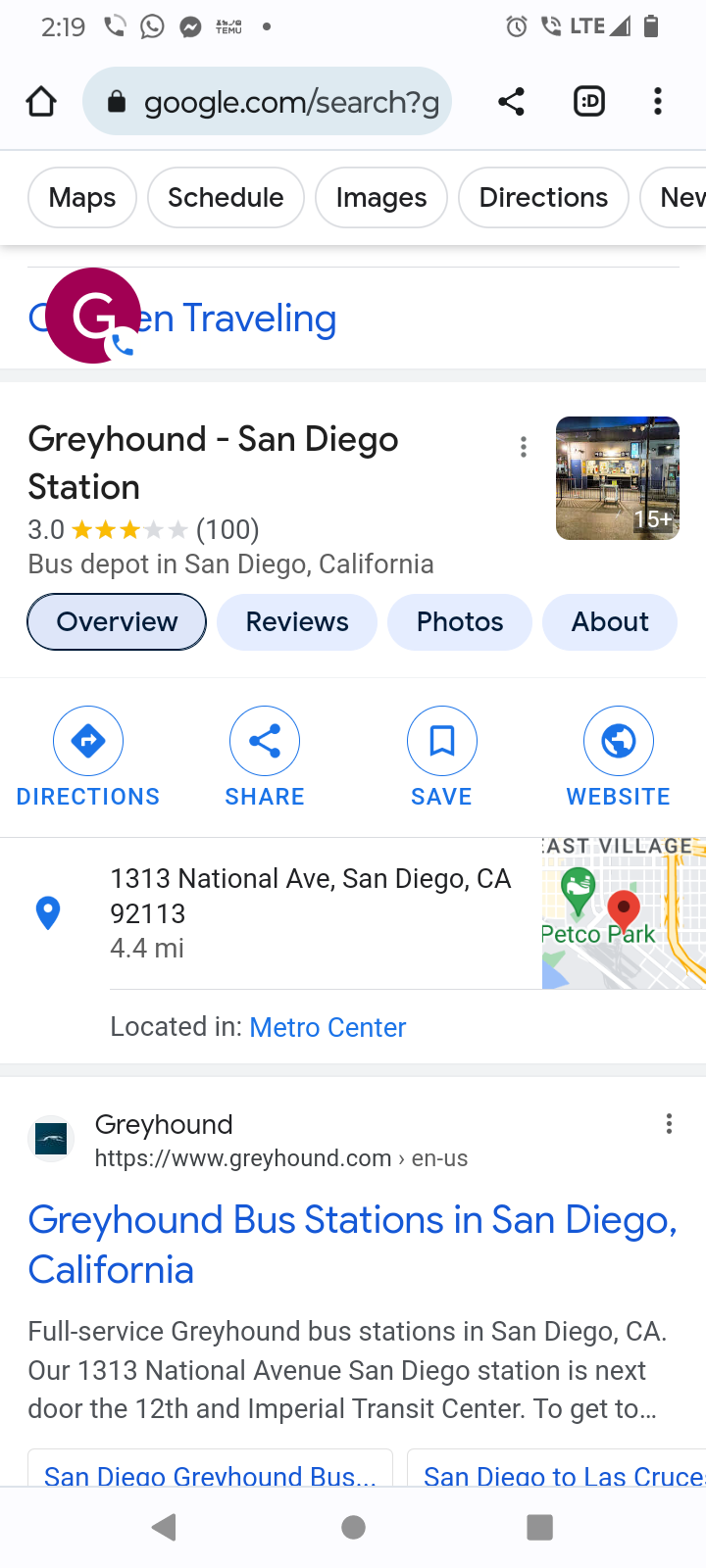The width and height of the screenshot is (706, 1568).
Task: Switch to the Reviews tab
Action: coord(297,622)
